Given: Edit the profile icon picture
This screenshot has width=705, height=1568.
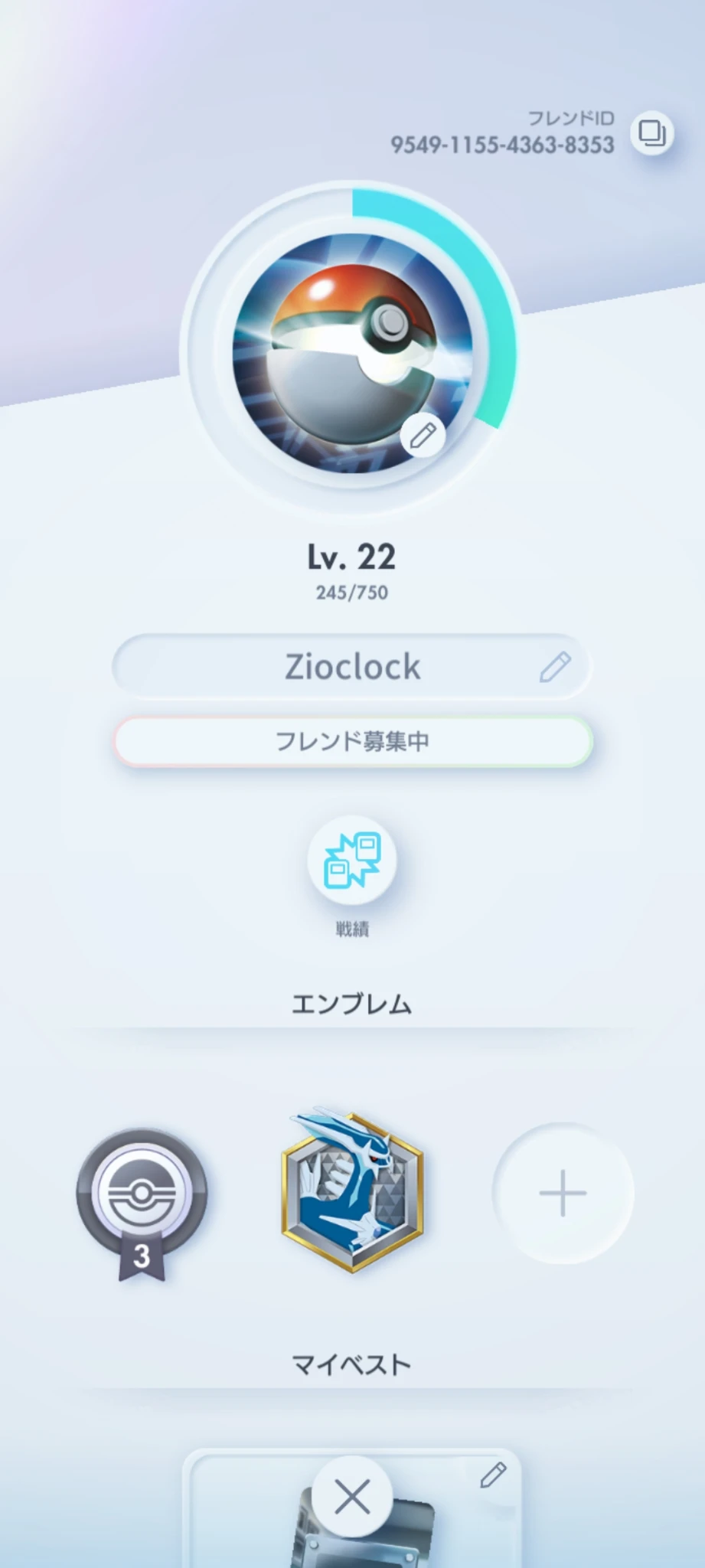Looking at the screenshot, I should point(423,436).
